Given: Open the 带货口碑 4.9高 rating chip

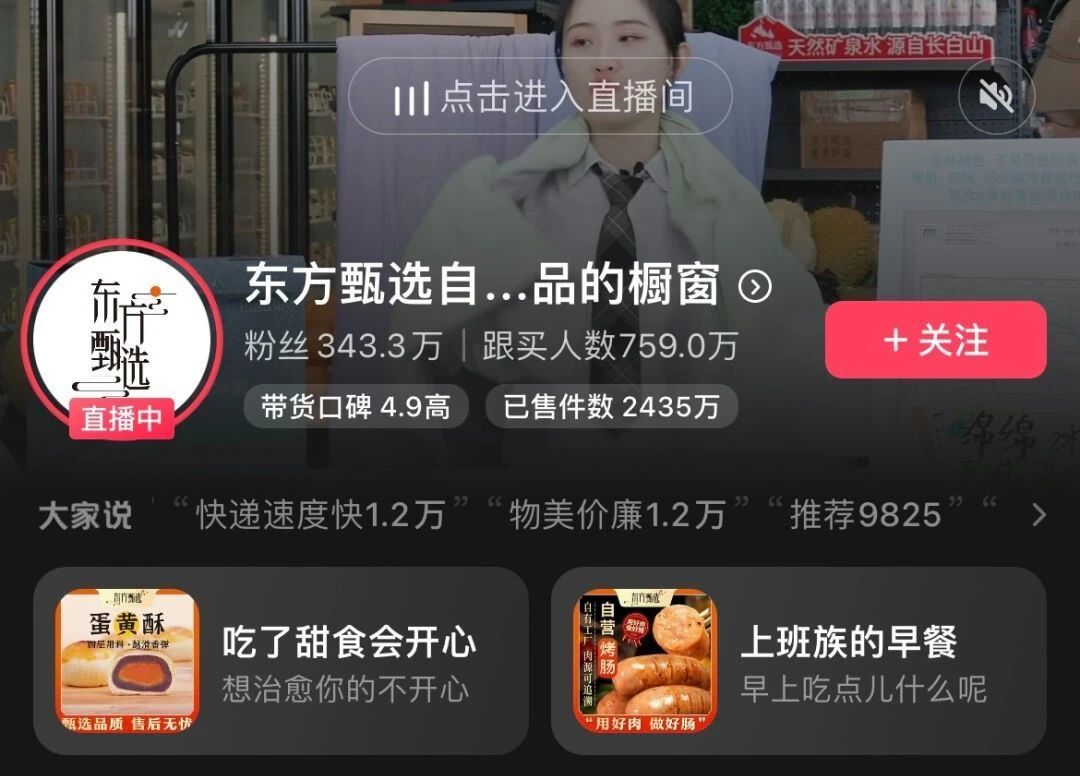Looking at the screenshot, I should (x=355, y=407).
